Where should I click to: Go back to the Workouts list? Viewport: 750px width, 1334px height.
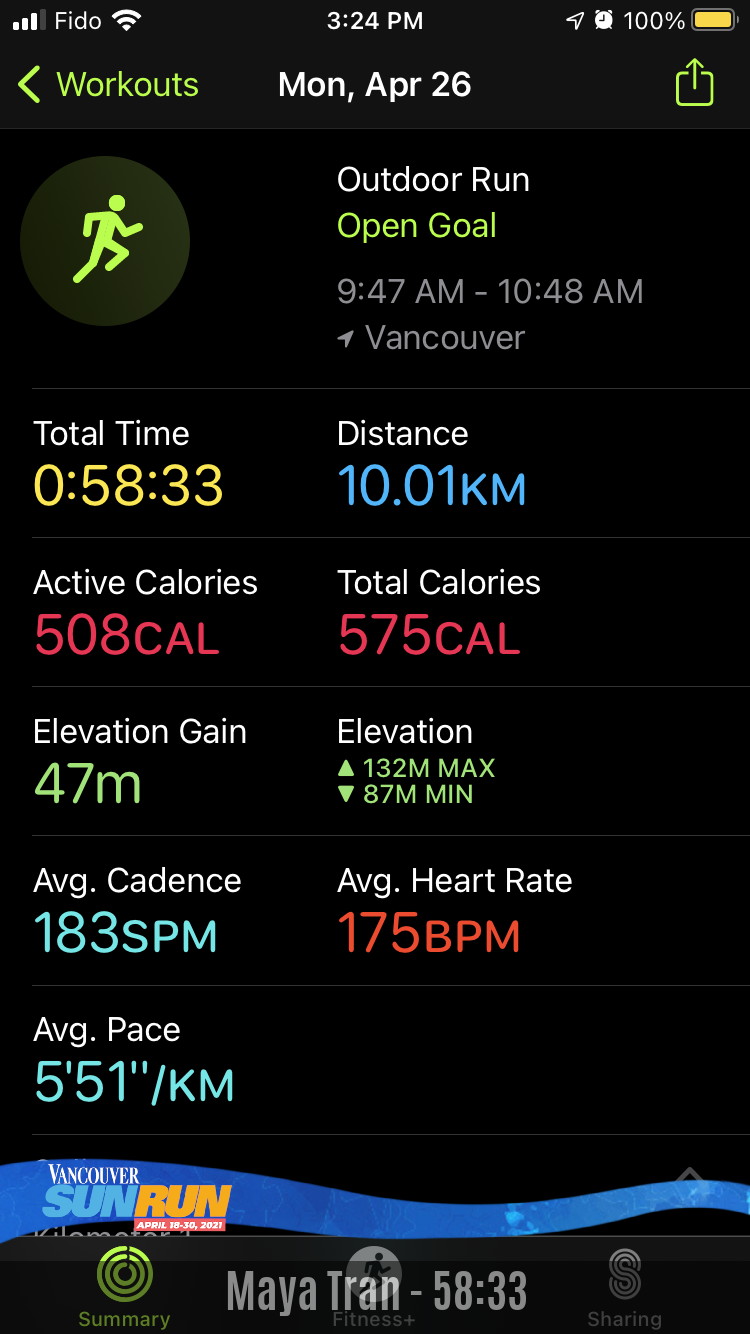pos(108,85)
